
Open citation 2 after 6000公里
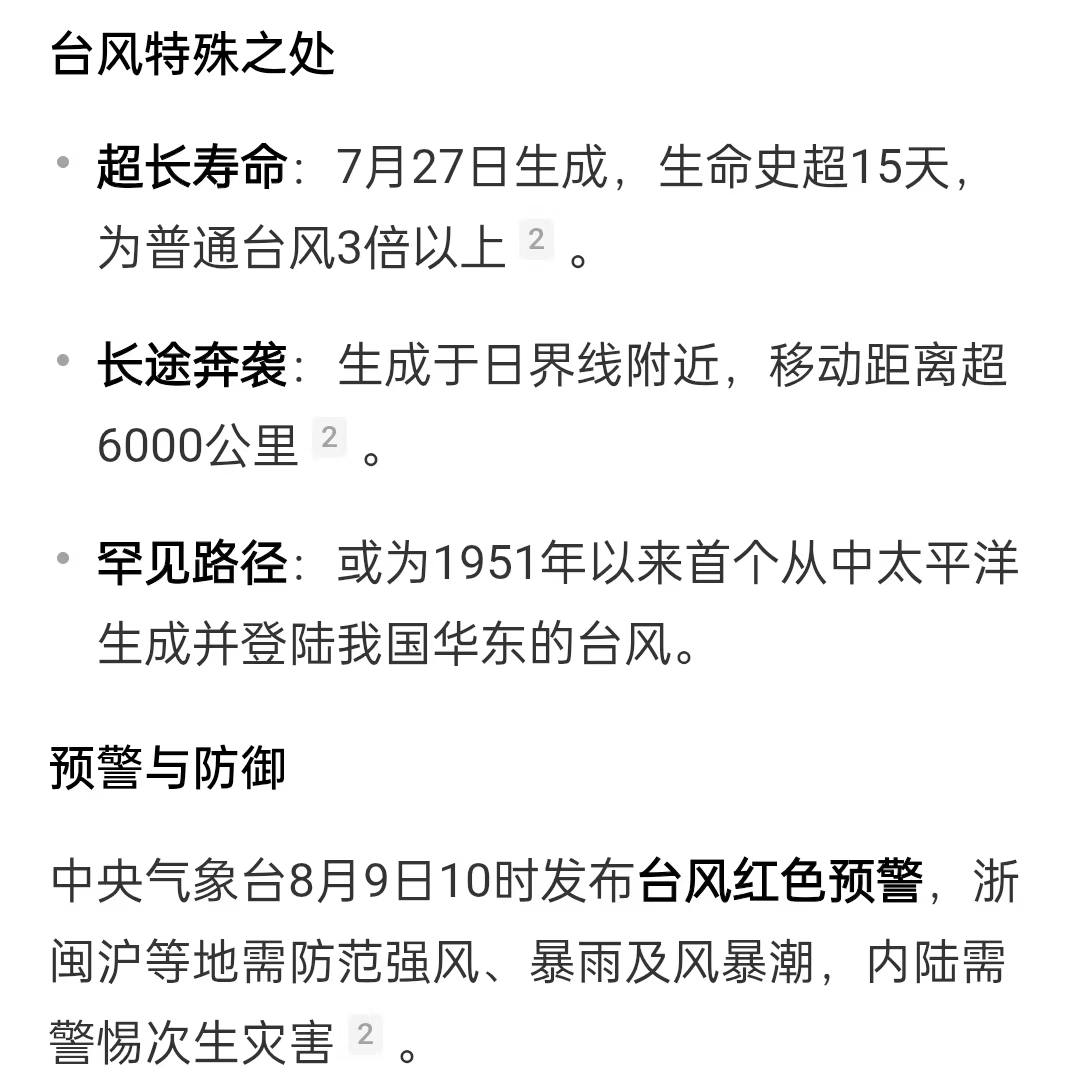coord(329,438)
